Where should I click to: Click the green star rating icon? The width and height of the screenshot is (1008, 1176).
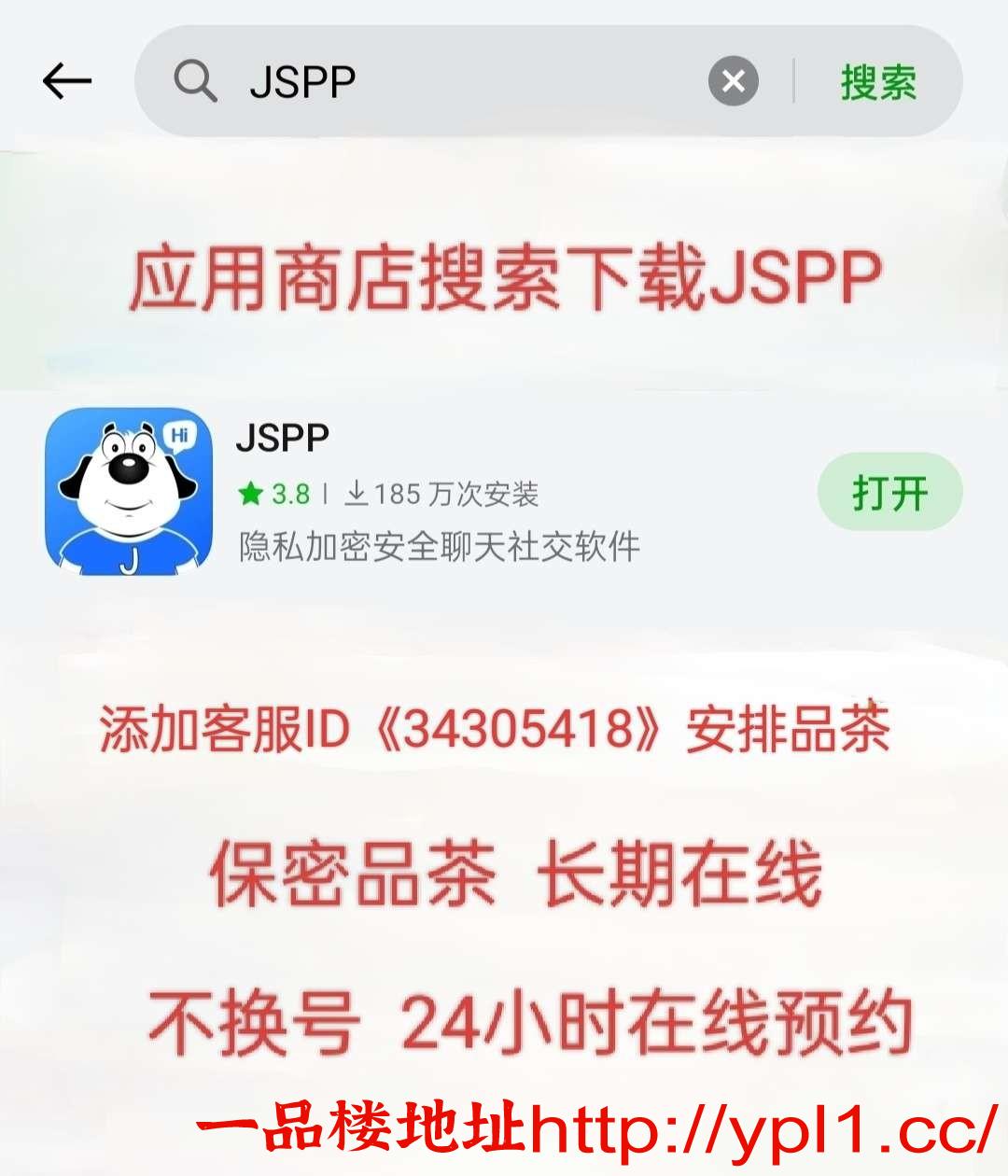(249, 494)
